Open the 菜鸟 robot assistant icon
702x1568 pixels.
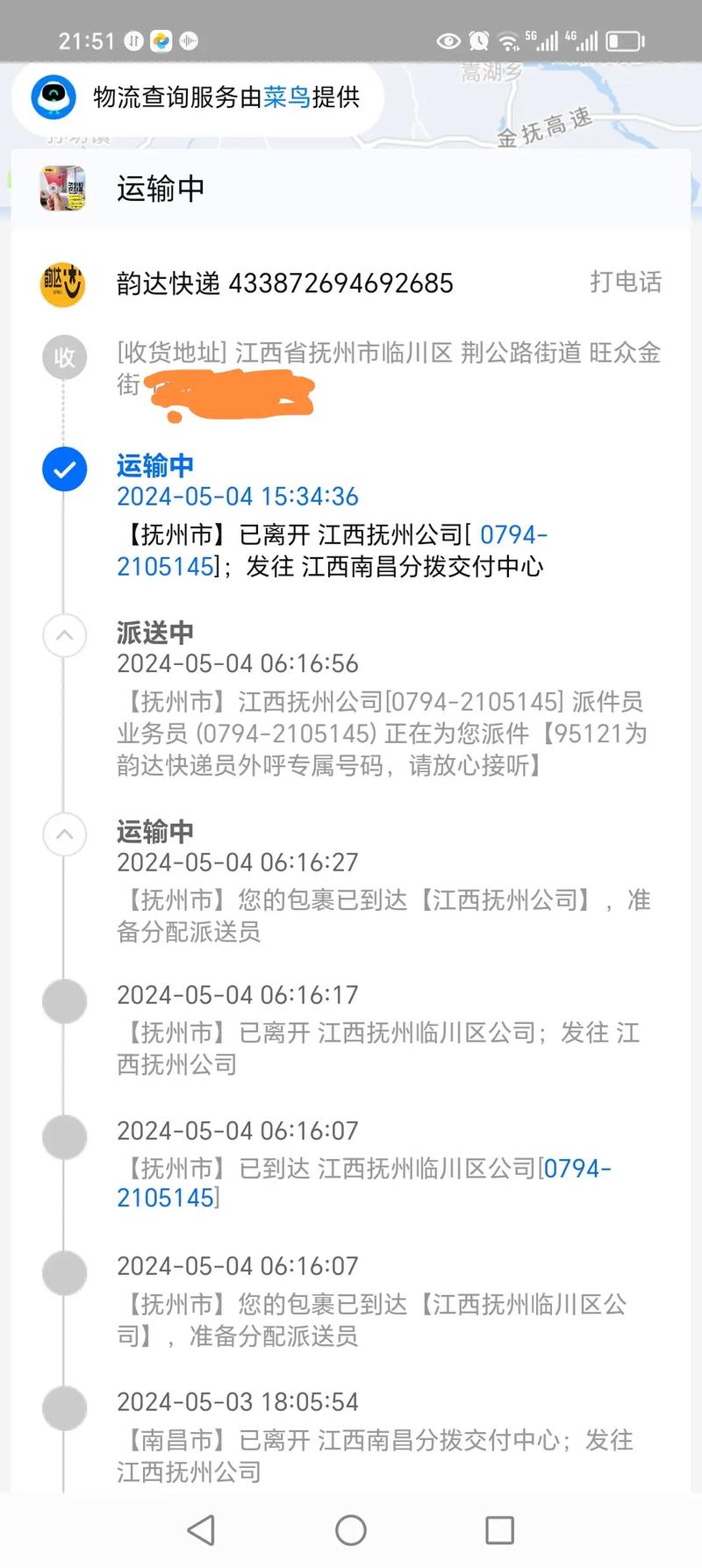[x=56, y=98]
